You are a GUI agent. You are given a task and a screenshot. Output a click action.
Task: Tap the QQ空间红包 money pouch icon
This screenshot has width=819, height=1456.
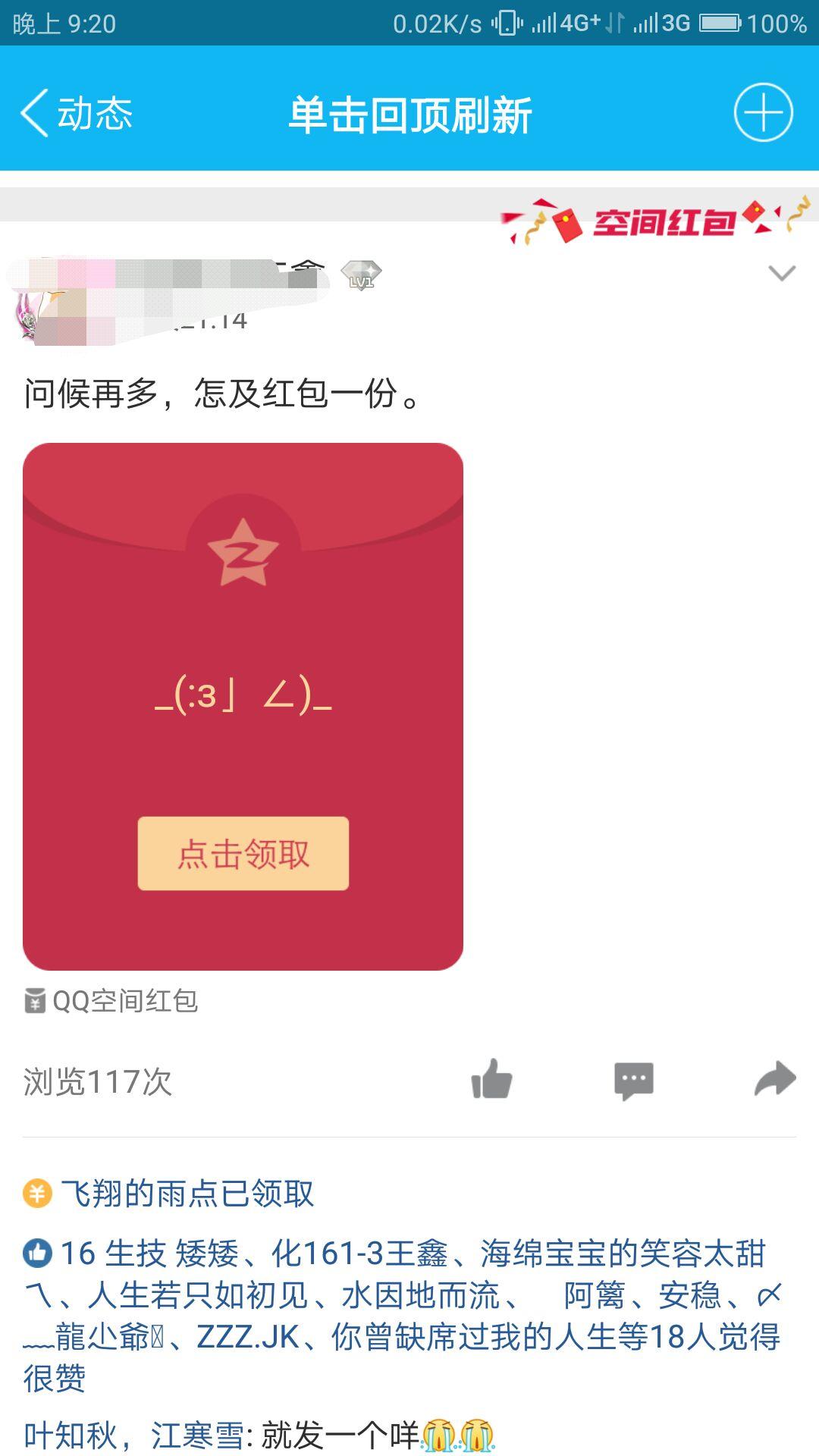[34, 1003]
